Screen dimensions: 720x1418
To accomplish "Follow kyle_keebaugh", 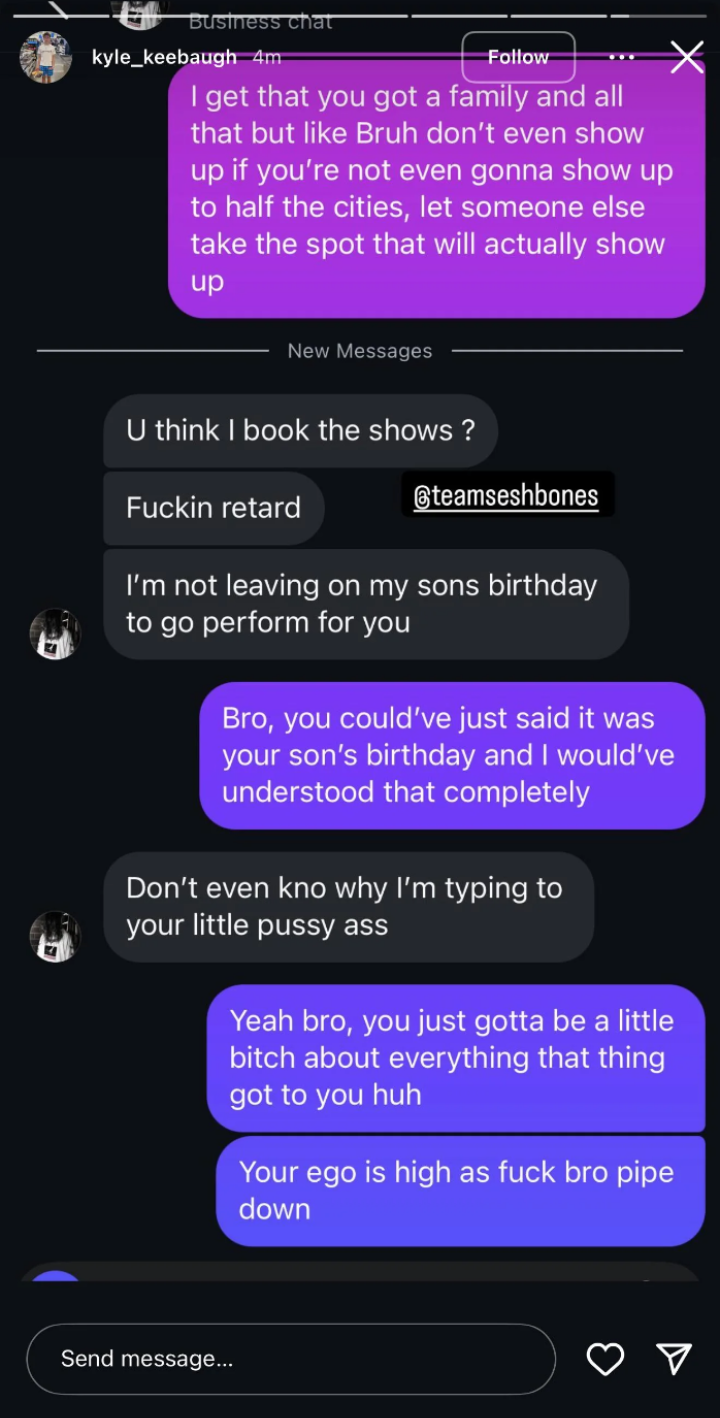I will 518,57.
